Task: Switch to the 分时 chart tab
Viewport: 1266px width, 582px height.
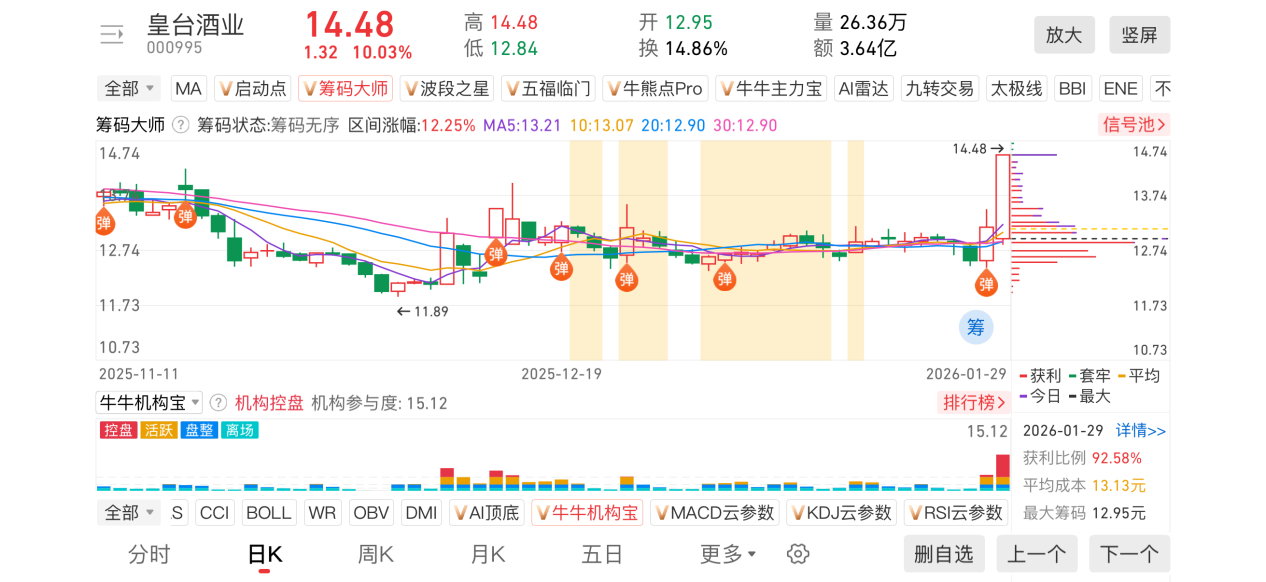Action: click(149, 554)
